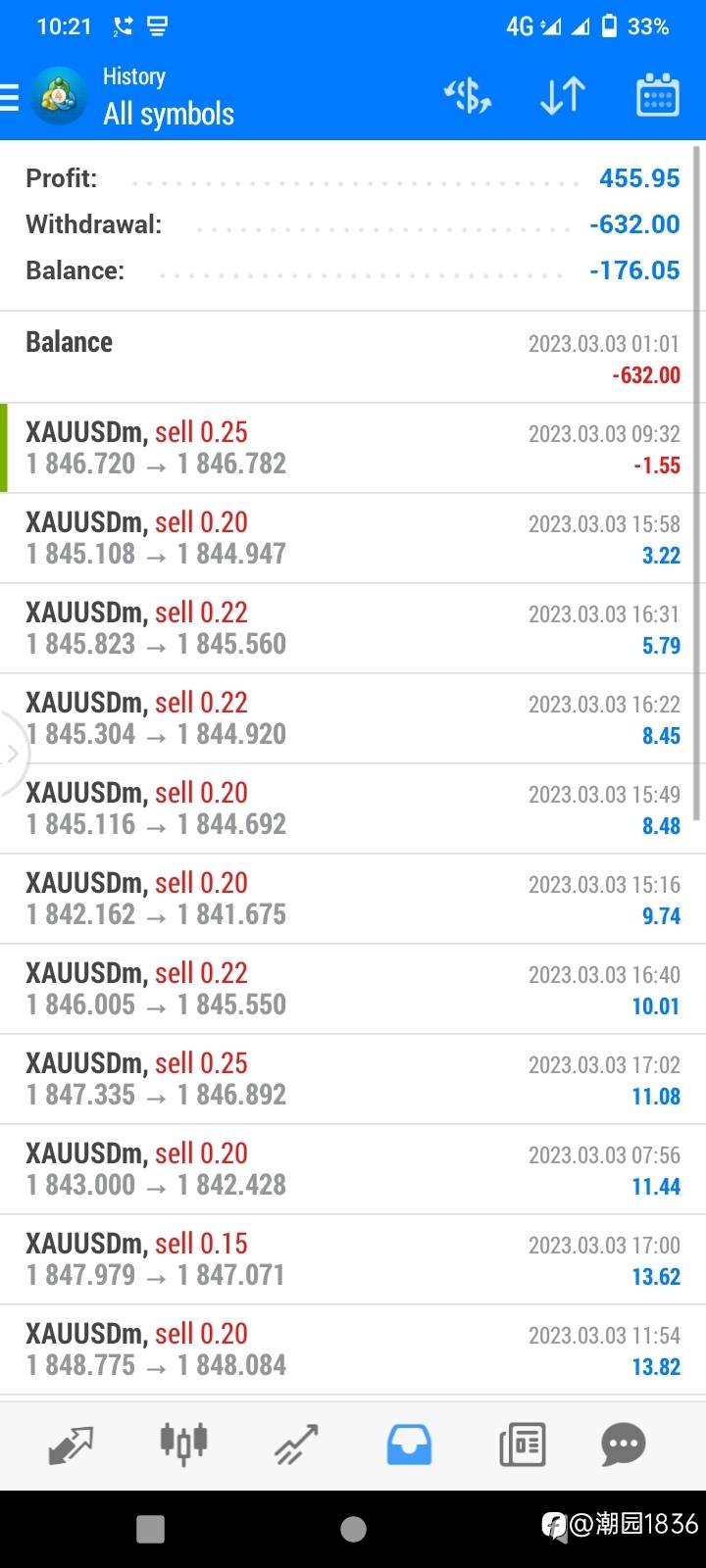706x1568 pixels.
Task: Switch to the News tab
Action: click(522, 1445)
